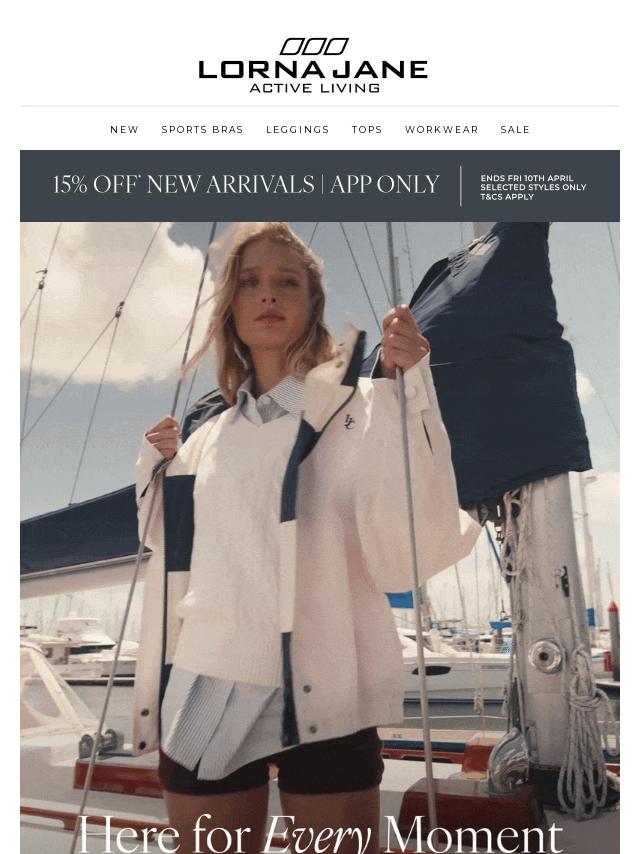Screen dimensions: 640x854
Task: Select the Tops link
Action: (x=367, y=130)
